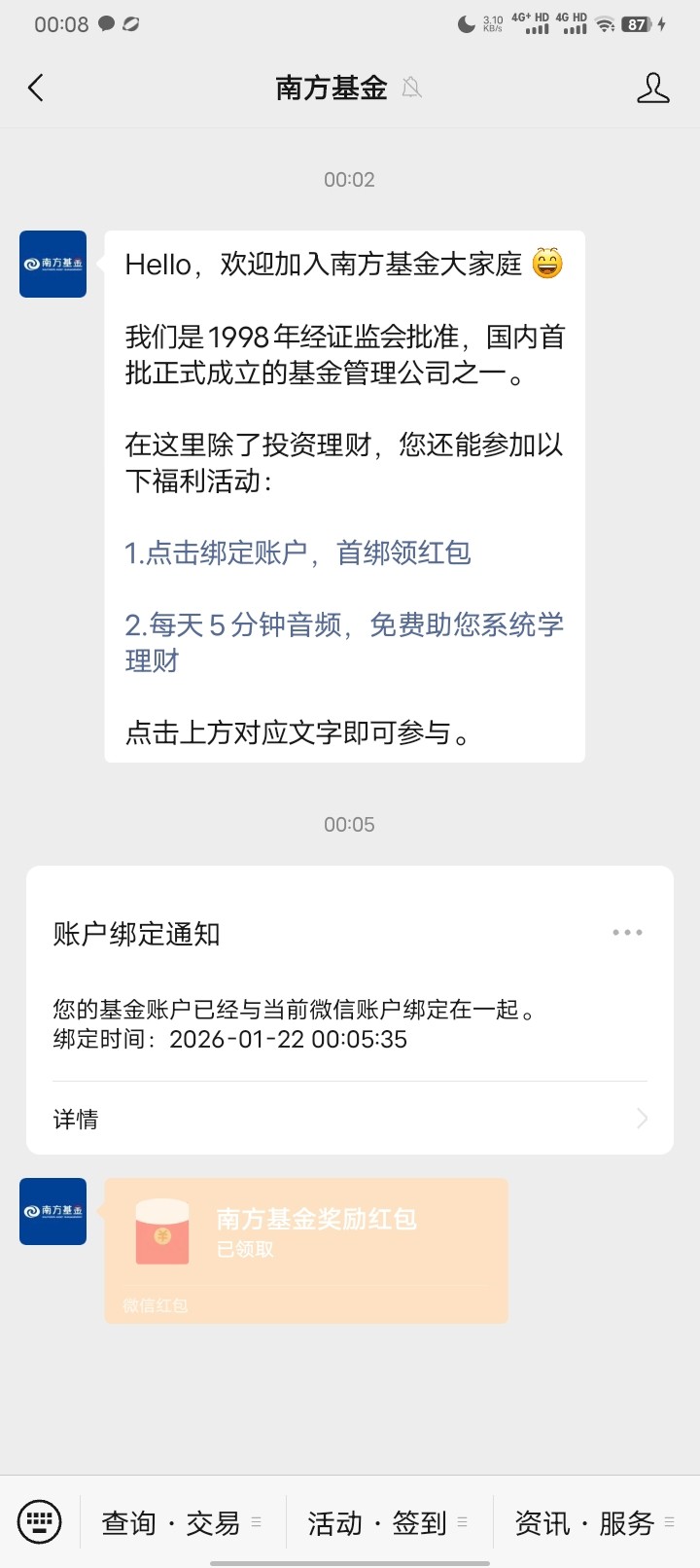Tap the muted notification bell beside the title
Image resolution: width=700 pixels, height=1568 pixels.
[x=412, y=88]
